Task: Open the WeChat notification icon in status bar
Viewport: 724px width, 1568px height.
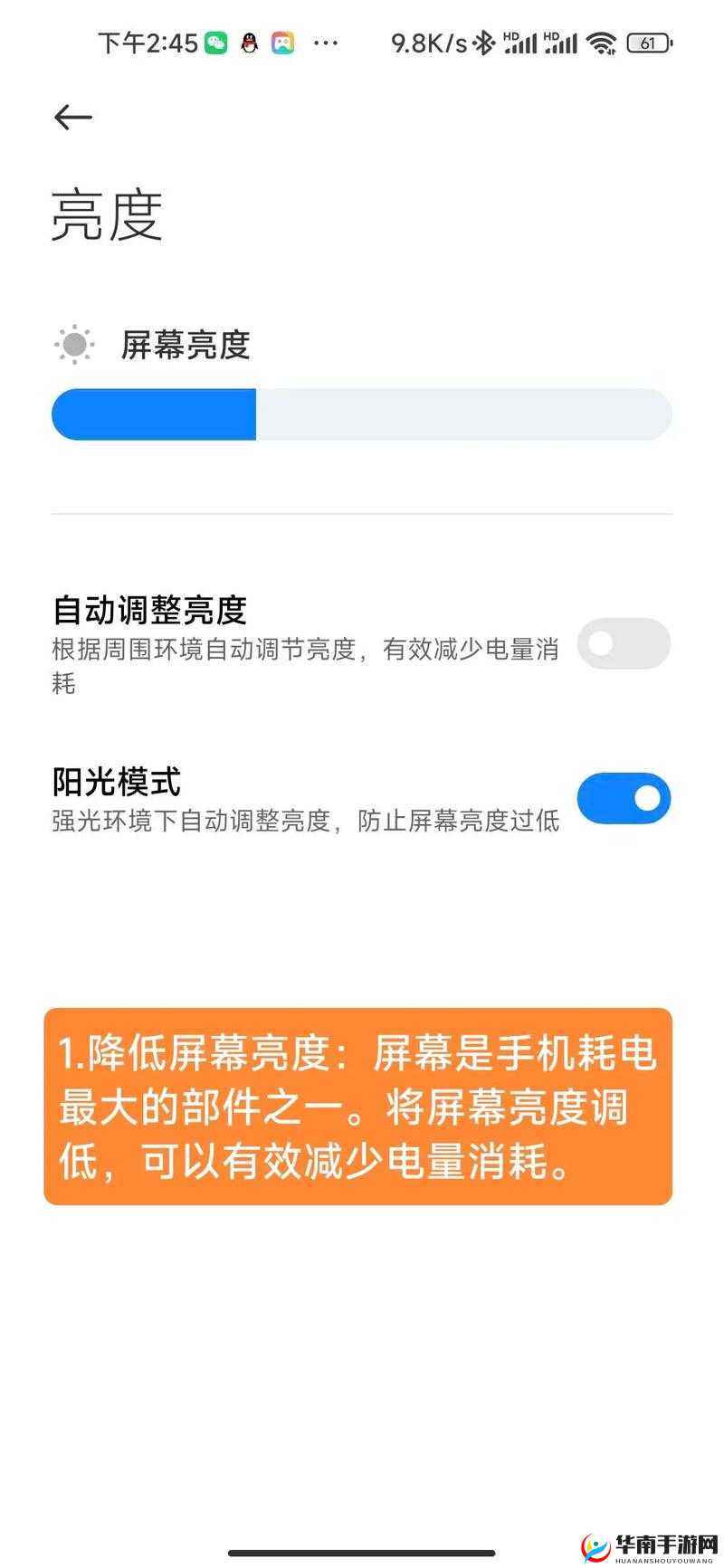Action: (x=214, y=42)
